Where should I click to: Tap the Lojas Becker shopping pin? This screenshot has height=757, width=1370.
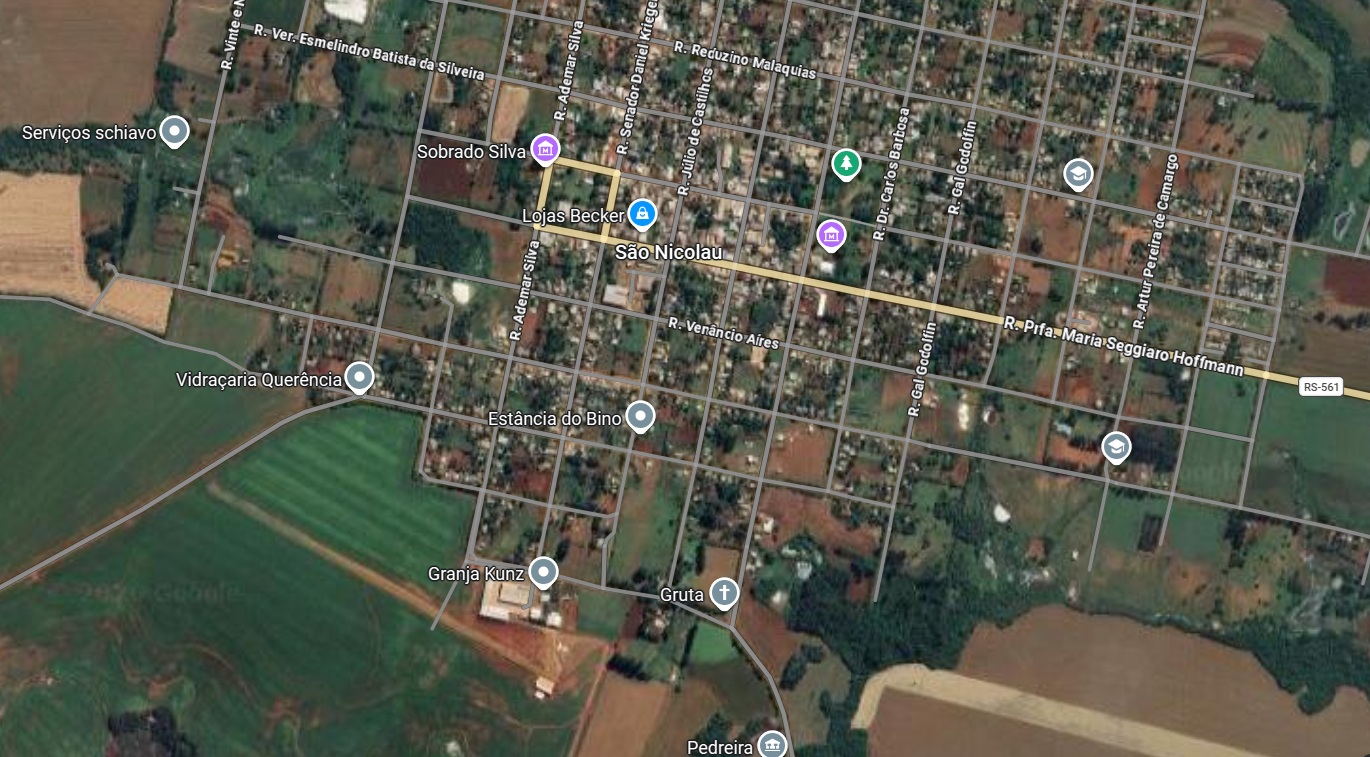(x=642, y=213)
